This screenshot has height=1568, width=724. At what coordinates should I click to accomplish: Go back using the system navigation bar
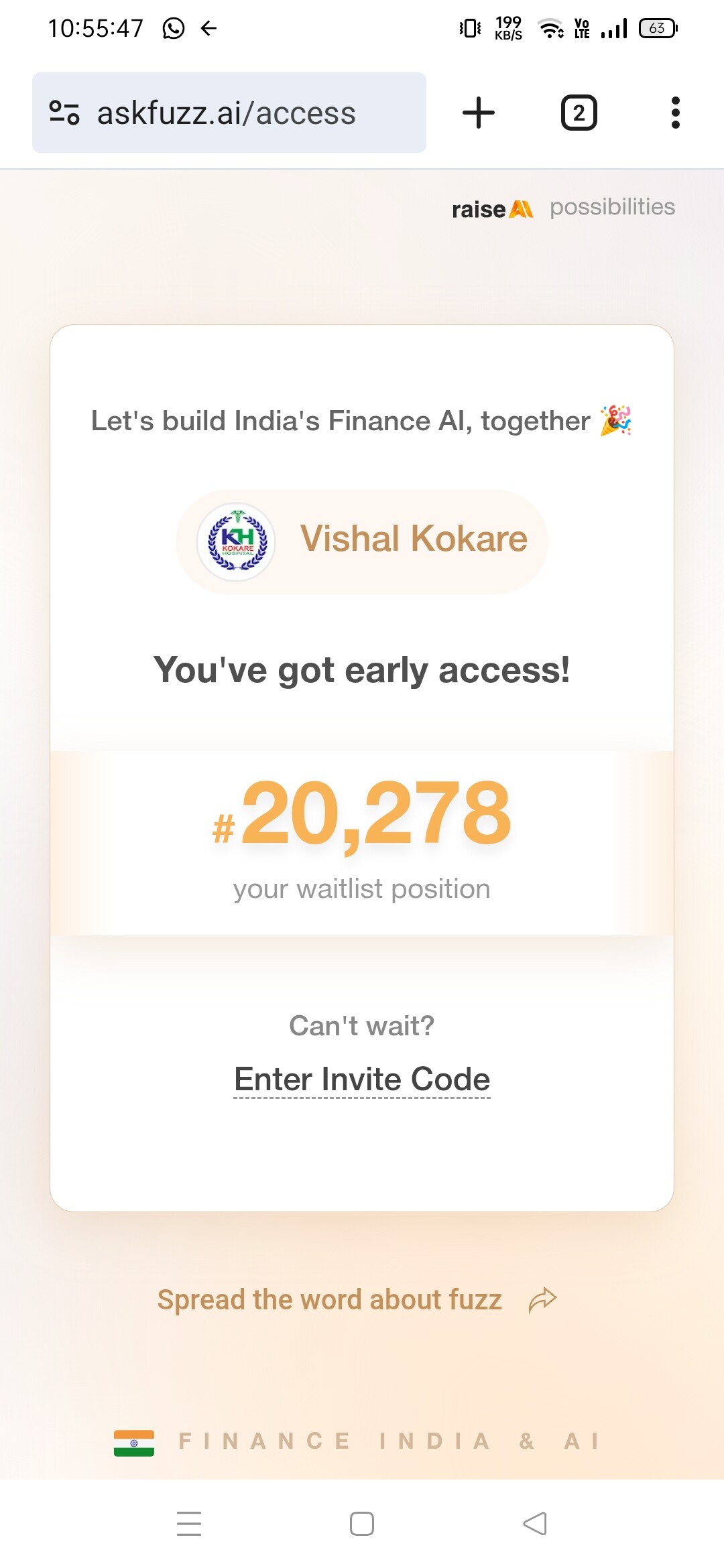(x=535, y=1523)
